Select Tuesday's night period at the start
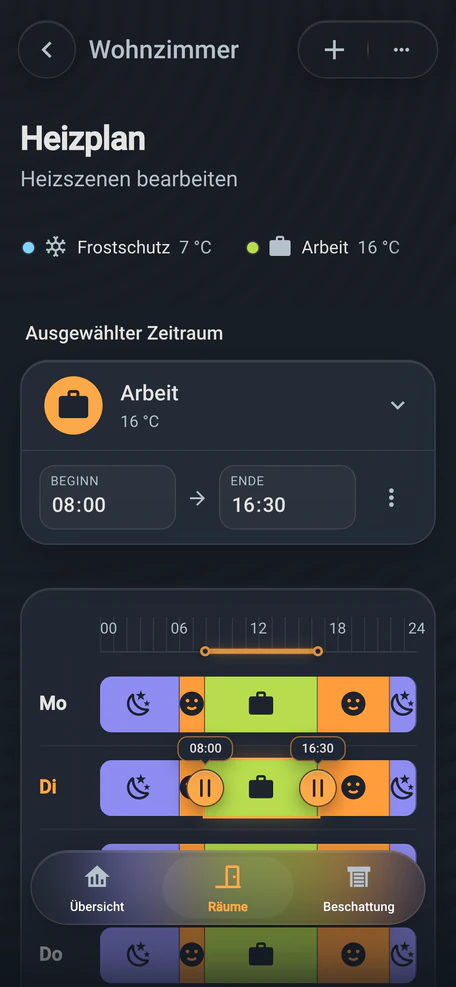Screen dimensions: 456x987 [139, 788]
